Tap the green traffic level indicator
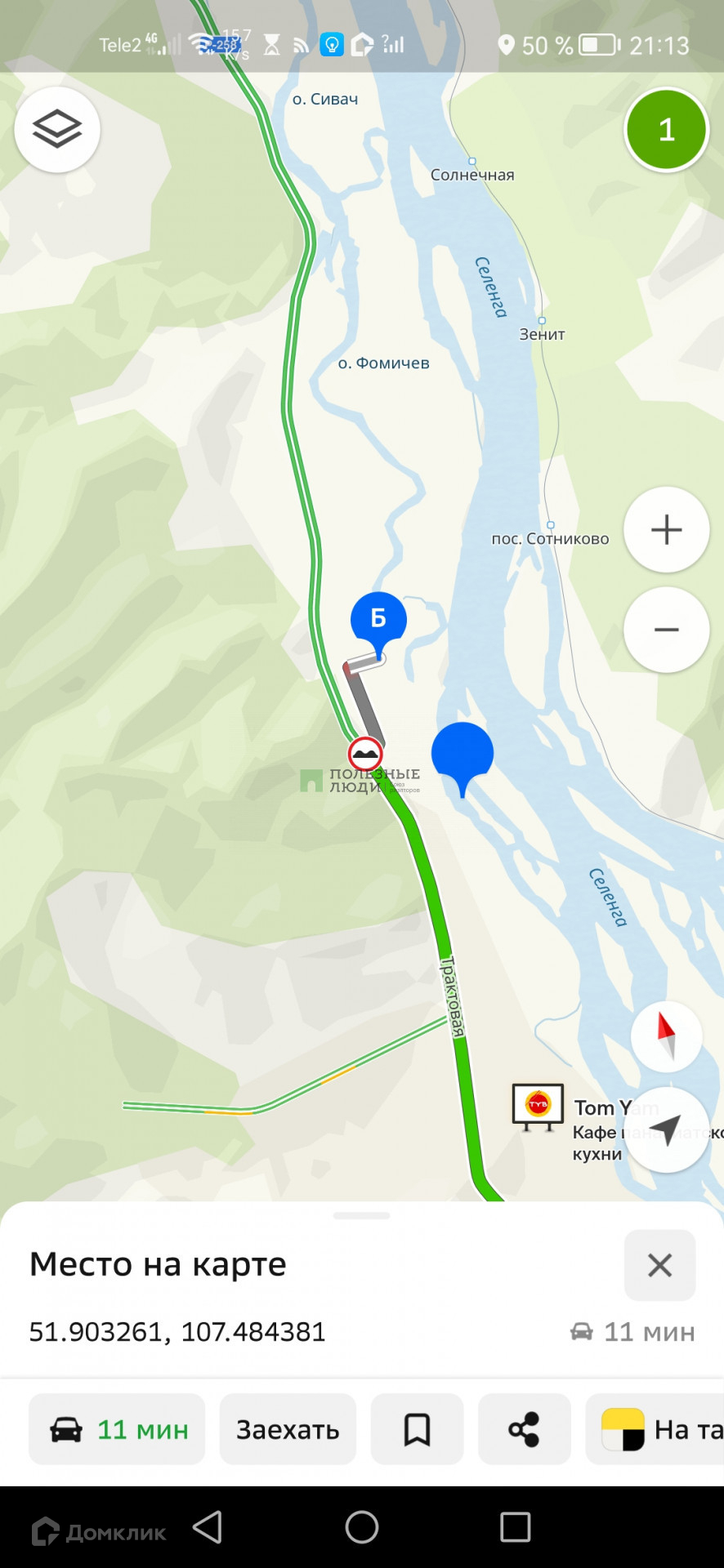The height and width of the screenshot is (1568, 724). 666,130
